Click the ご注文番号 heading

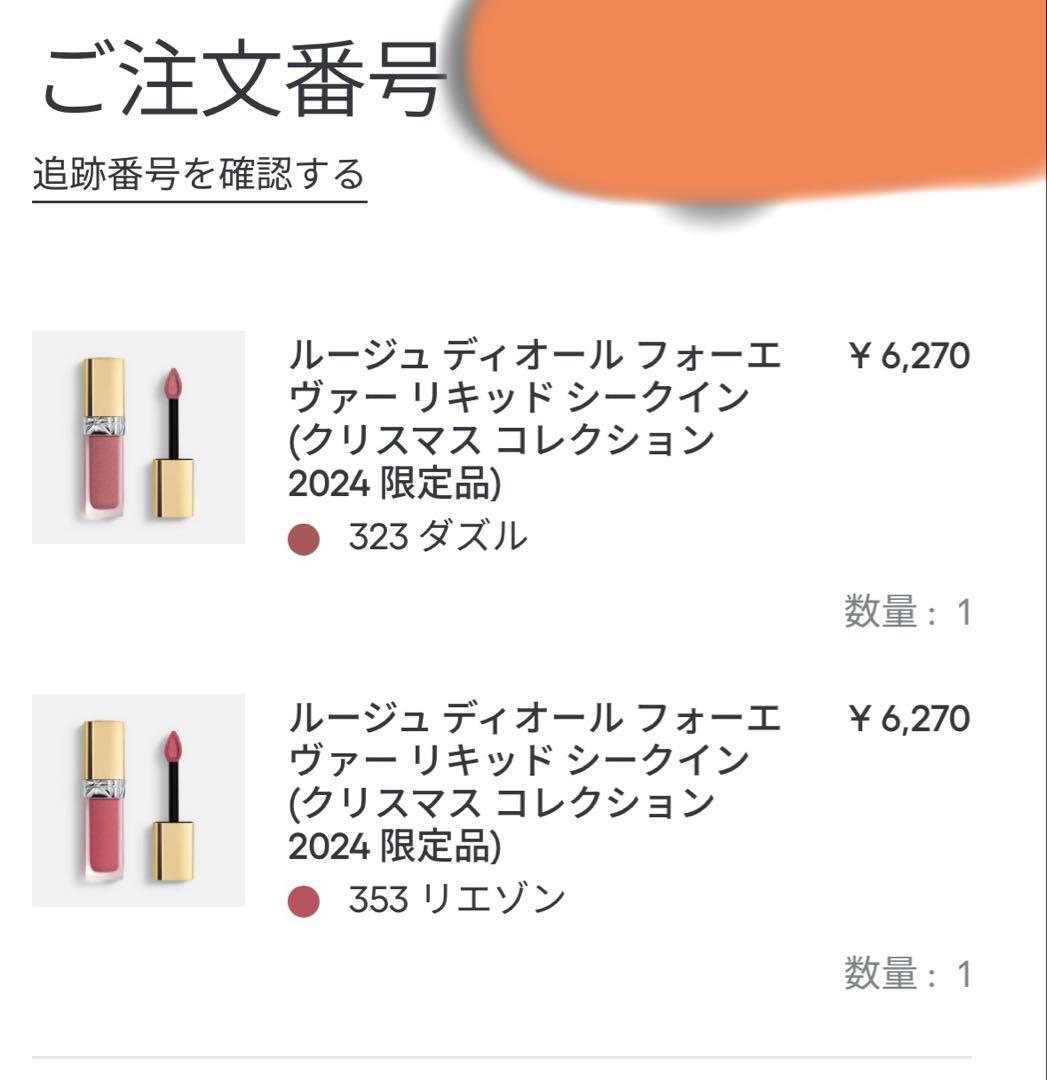click(x=240, y=75)
